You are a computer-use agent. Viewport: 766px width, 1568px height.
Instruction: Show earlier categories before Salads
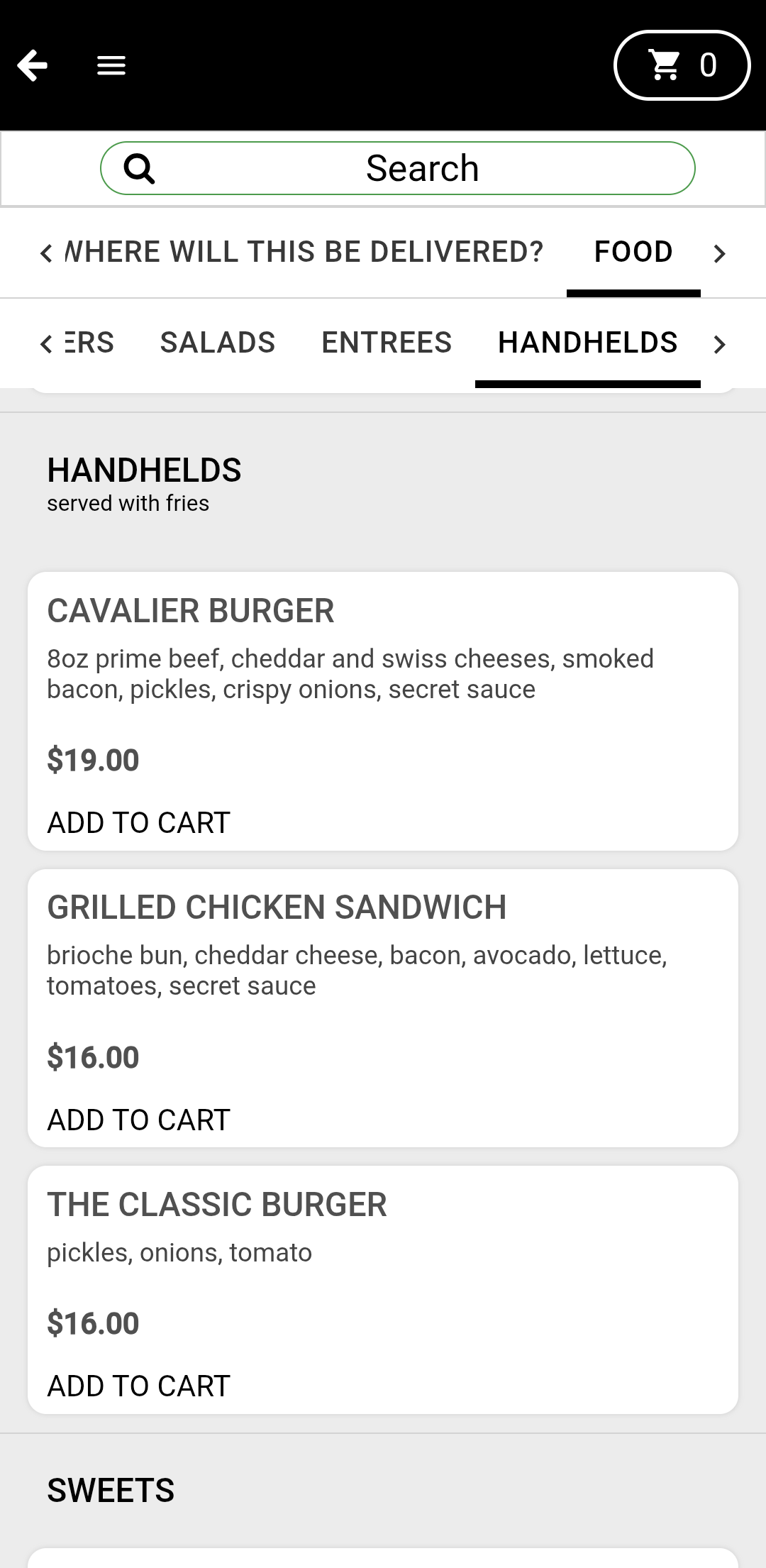(46, 344)
